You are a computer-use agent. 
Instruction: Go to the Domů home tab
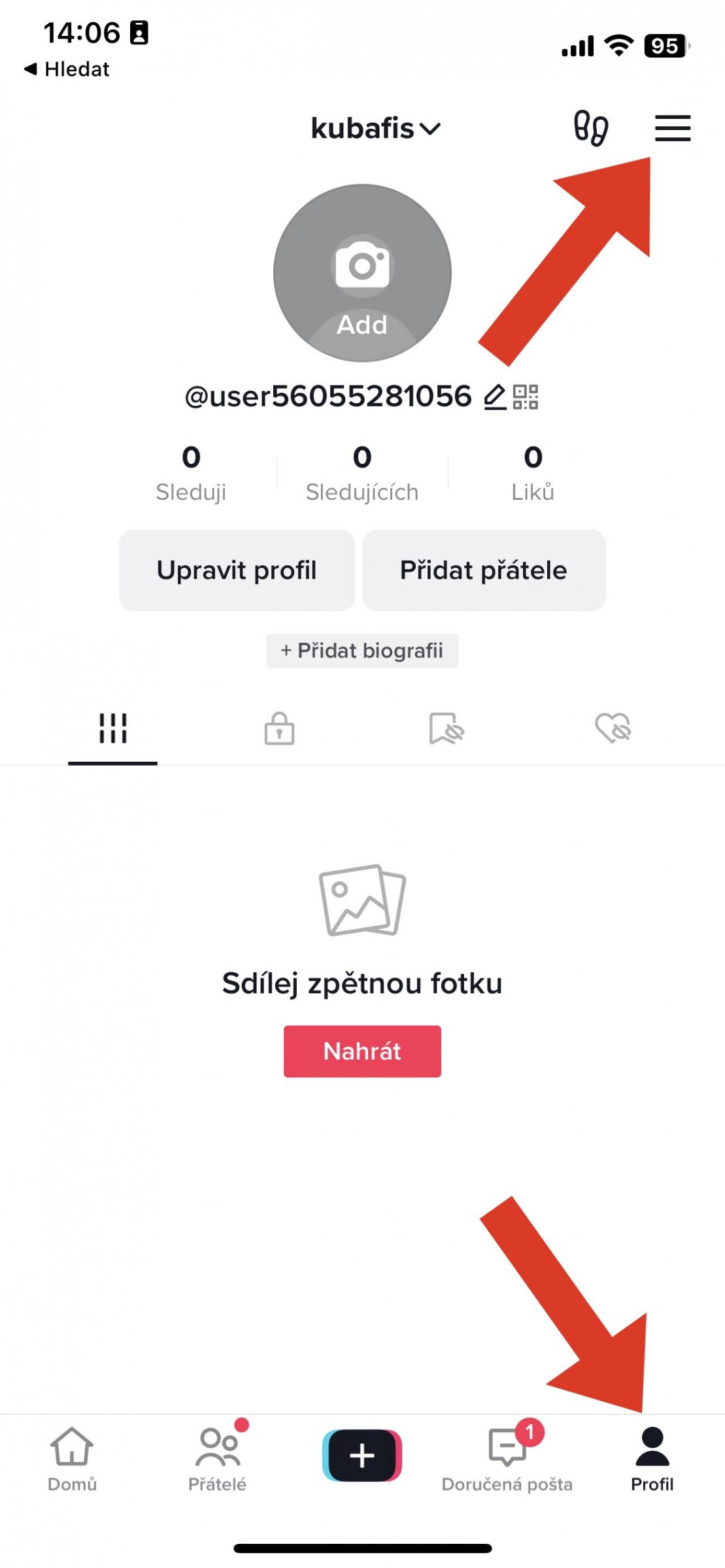point(72,1460)
